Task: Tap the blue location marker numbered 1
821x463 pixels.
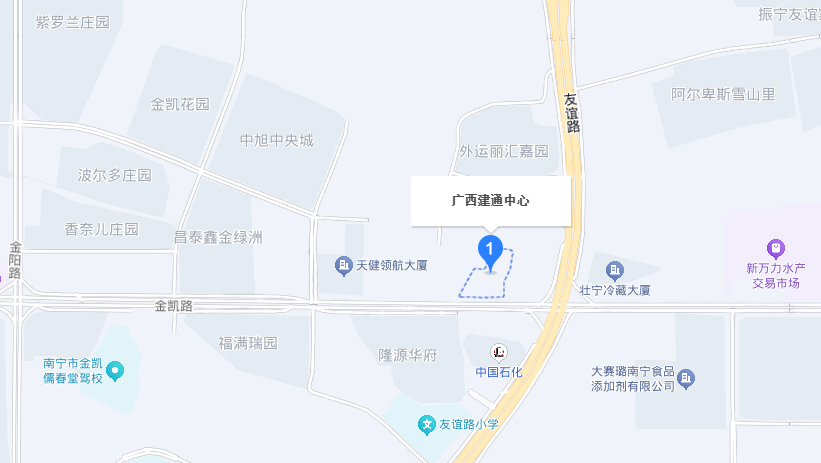Action: (x=490, y=252)
